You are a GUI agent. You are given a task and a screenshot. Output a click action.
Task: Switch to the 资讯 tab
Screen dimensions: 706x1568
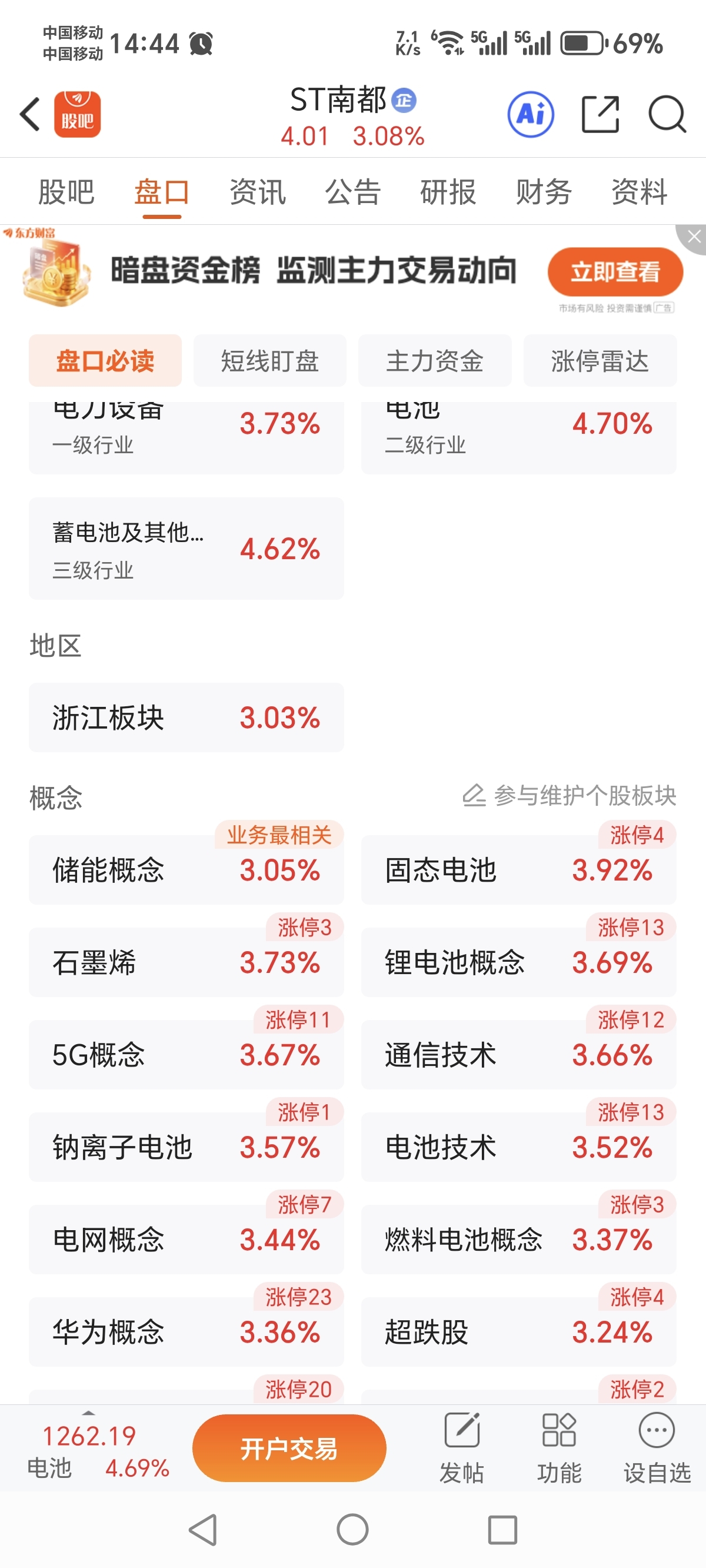(x=258, y=192)
